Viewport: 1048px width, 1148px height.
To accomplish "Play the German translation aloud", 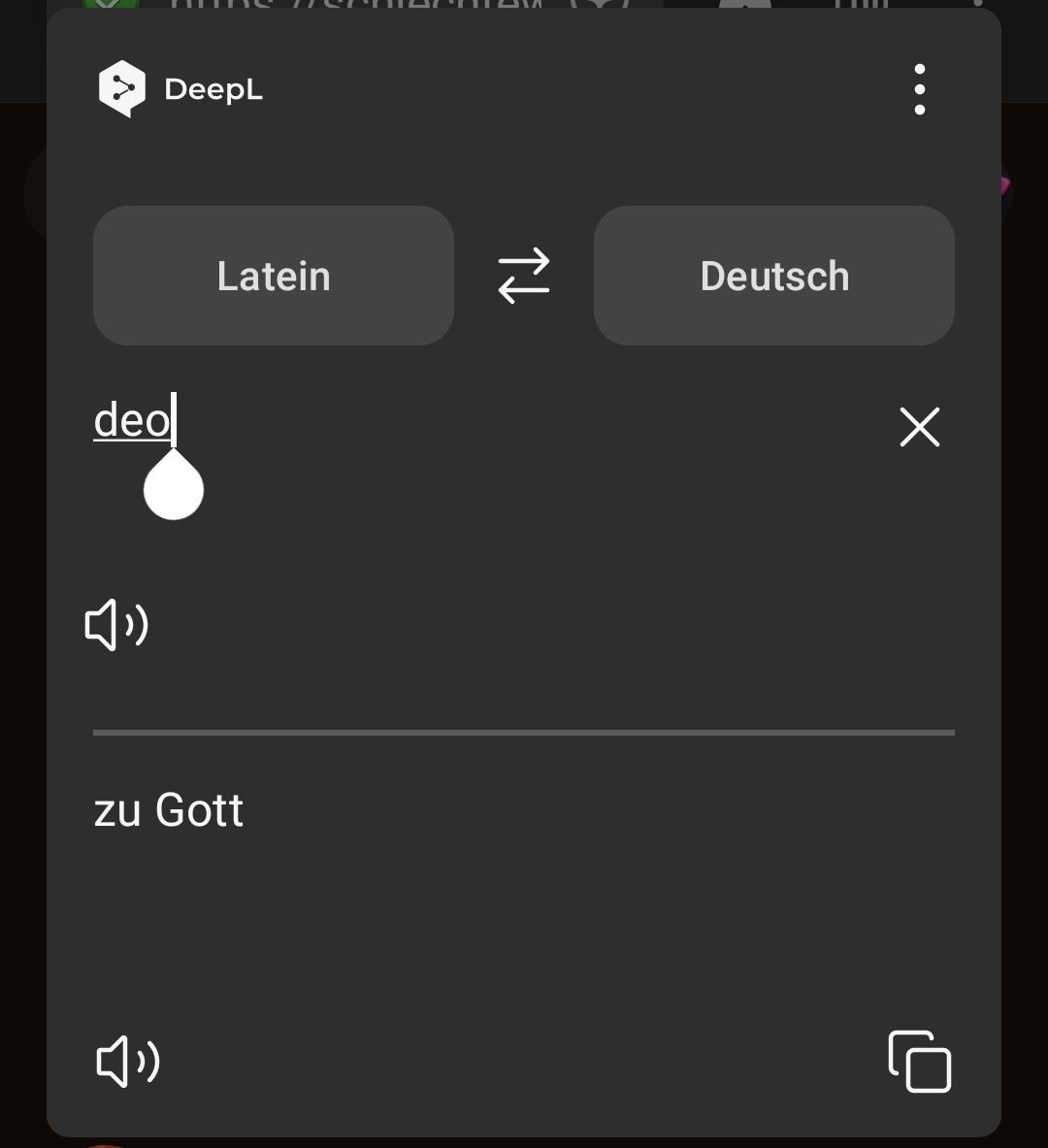I will click(128, 1061).
